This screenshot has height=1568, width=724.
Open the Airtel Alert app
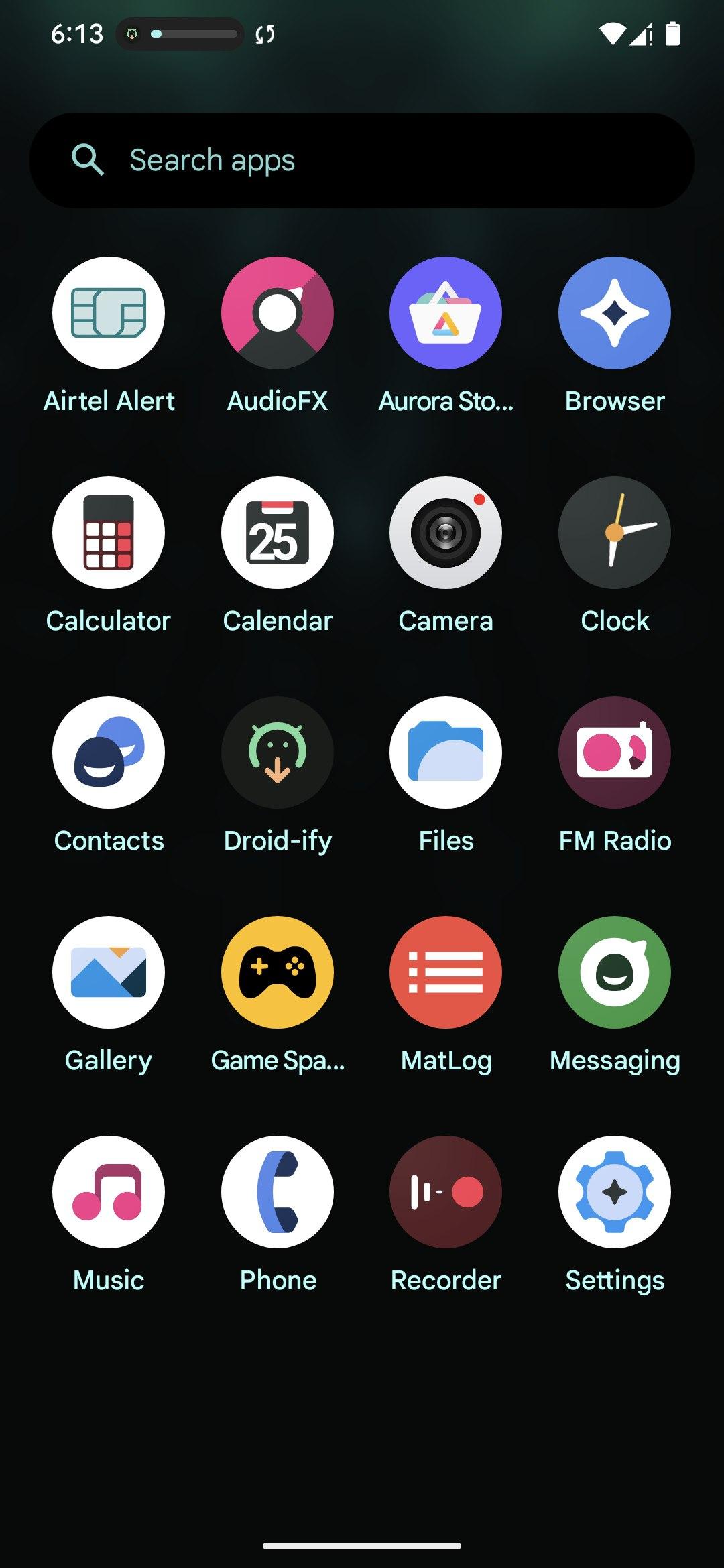click(109, 313)
